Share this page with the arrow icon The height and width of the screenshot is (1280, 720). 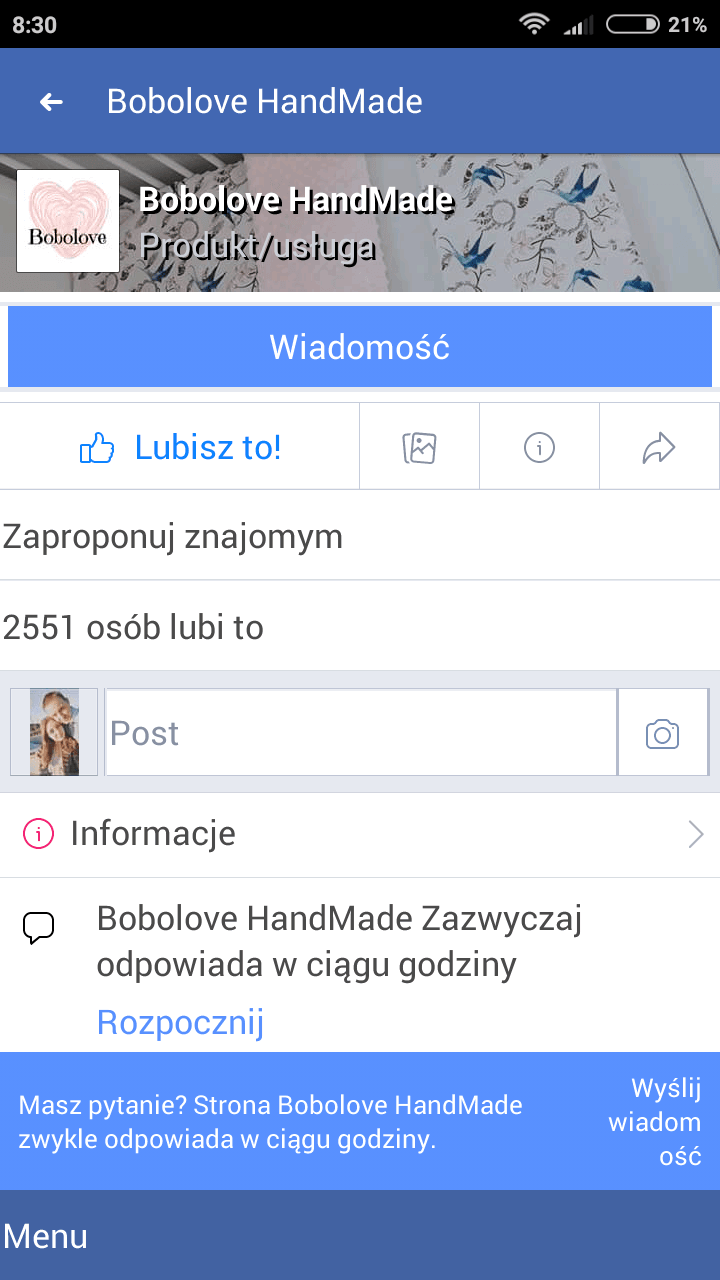(x=659, y=448)
